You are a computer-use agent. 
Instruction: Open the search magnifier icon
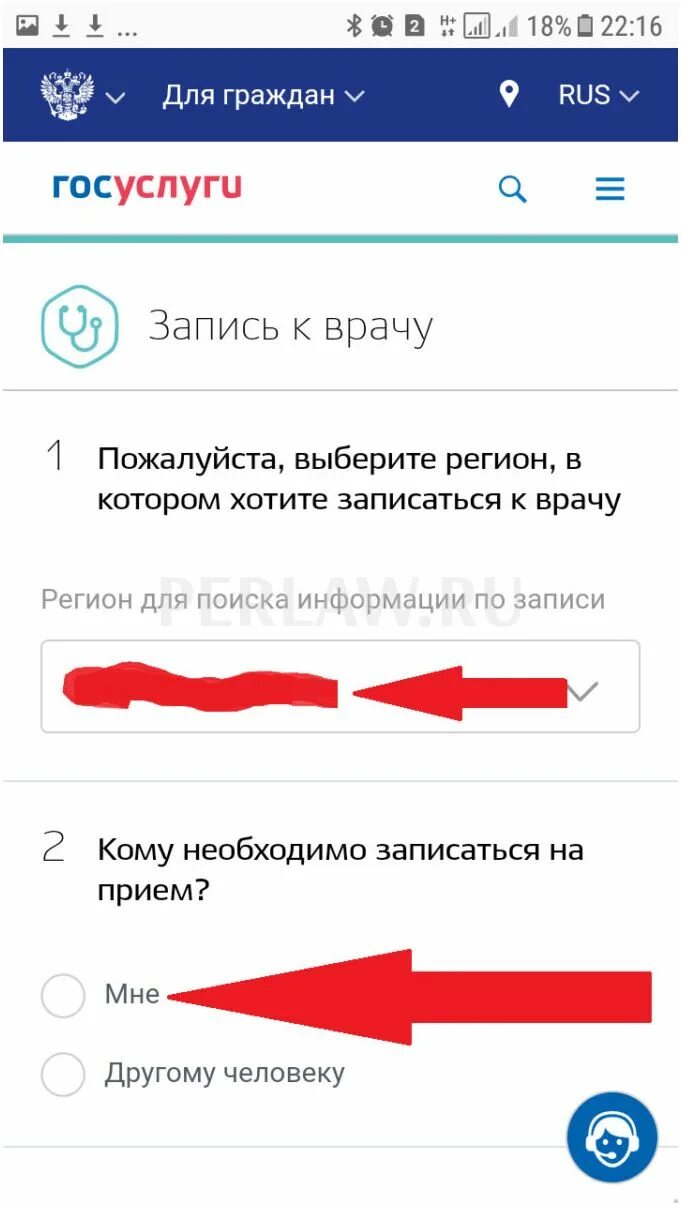tap(513, 189)
